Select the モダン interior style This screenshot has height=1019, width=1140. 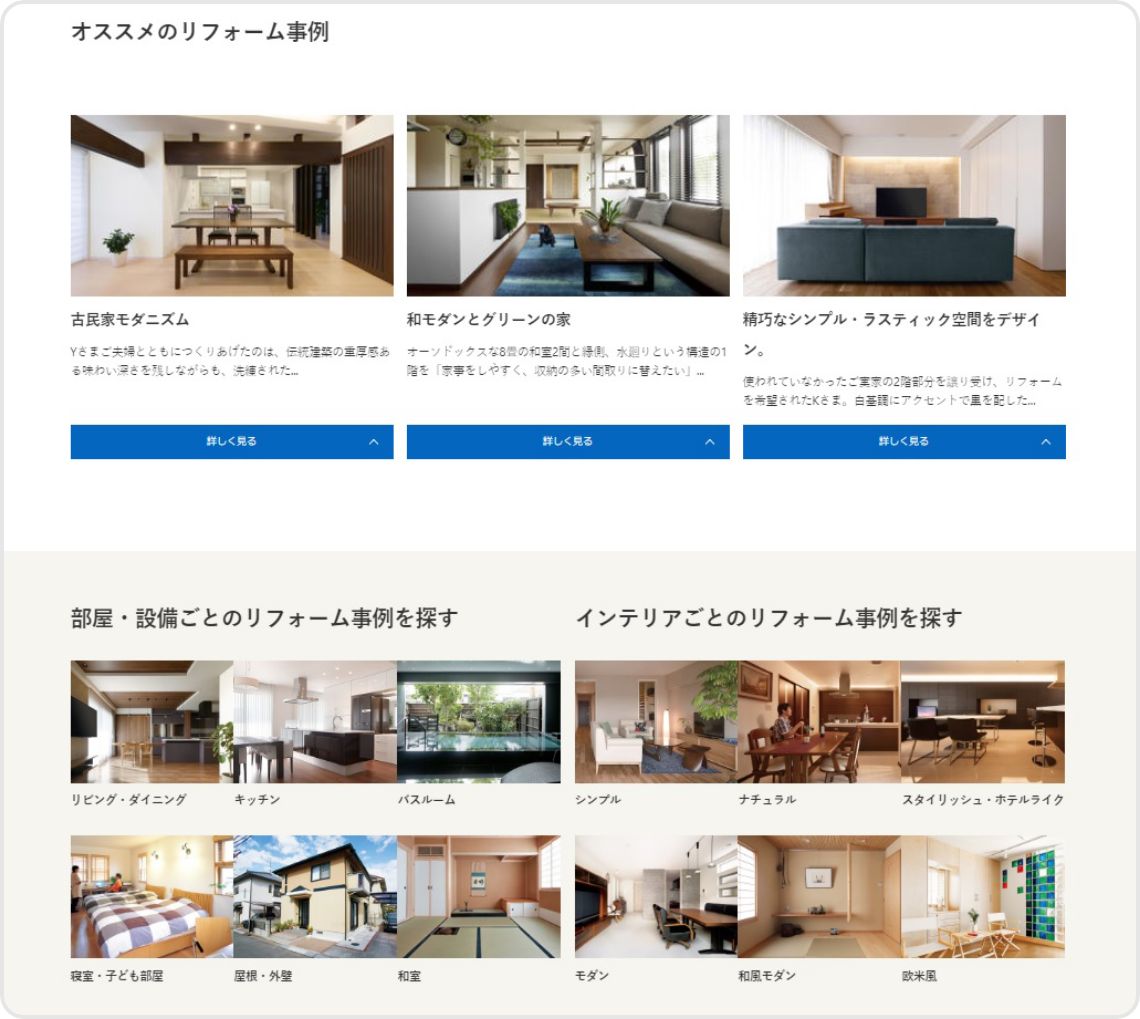pyautogui.click(x=656, y=897)
